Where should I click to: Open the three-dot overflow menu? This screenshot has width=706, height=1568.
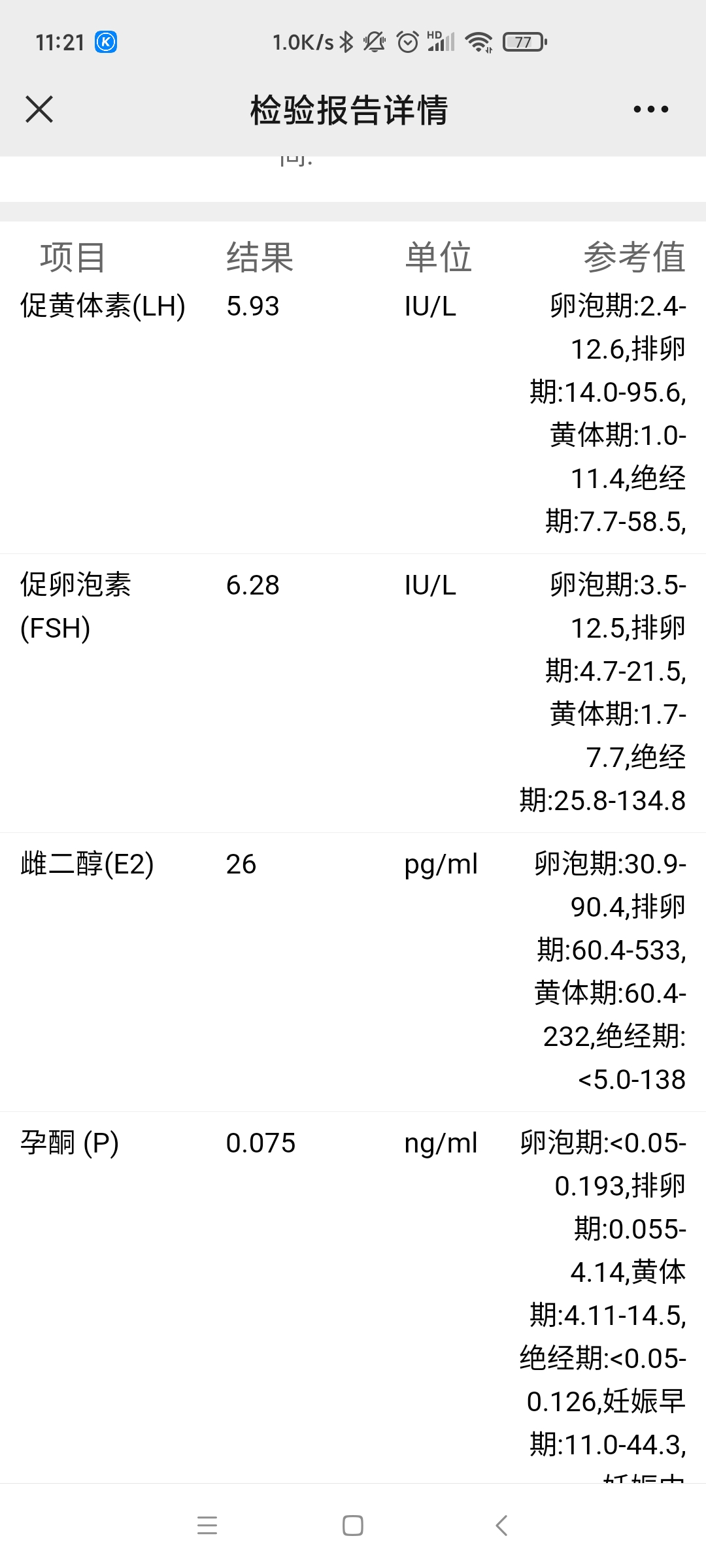click(651, 109)
